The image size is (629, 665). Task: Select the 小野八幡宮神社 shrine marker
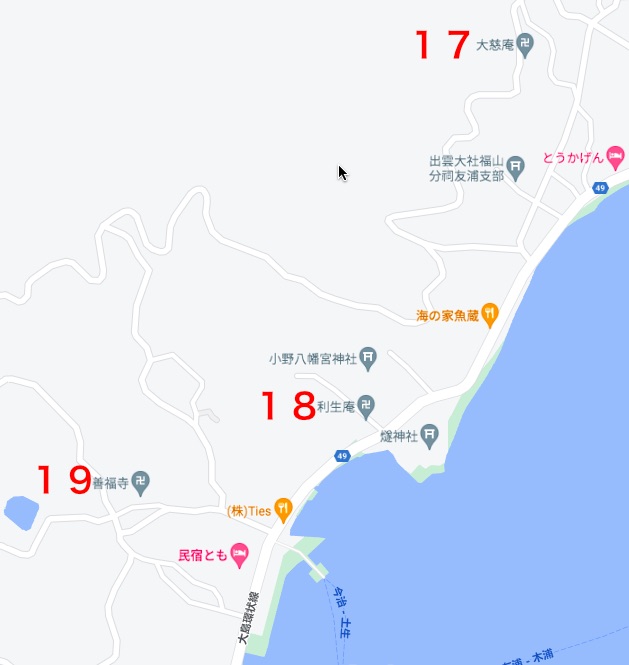coord(368,357)
